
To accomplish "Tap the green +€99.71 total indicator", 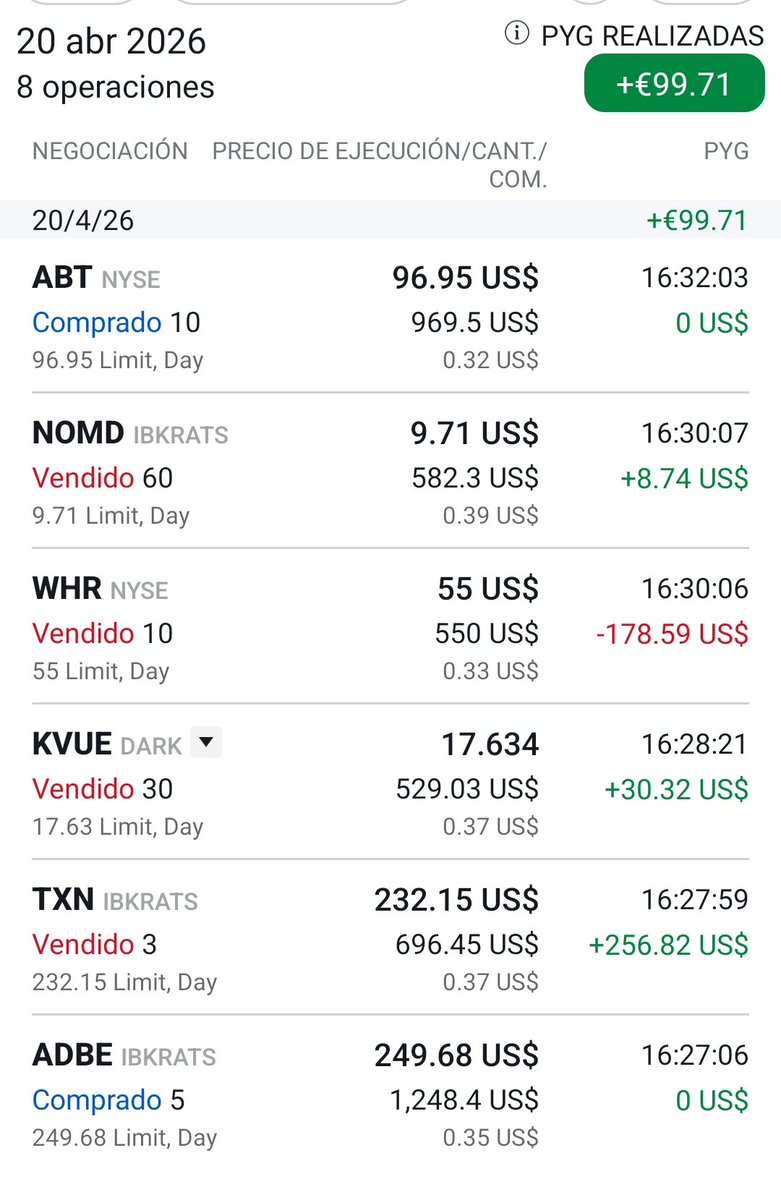I will [674, 82].
